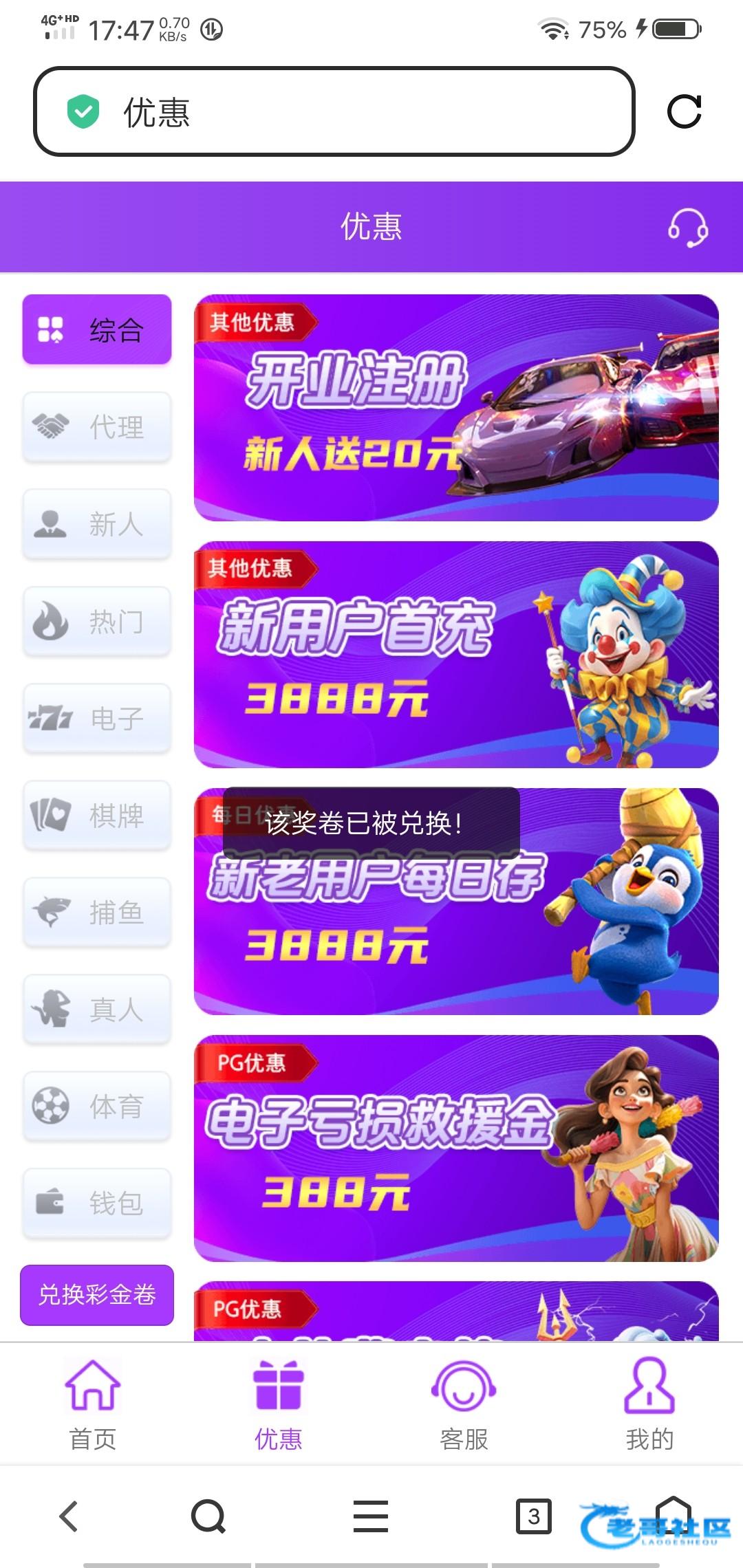Tap the 兑换彩金卷 button
The height and width of the screenshot is (1568, 743).
click(x=97, y=1295)
